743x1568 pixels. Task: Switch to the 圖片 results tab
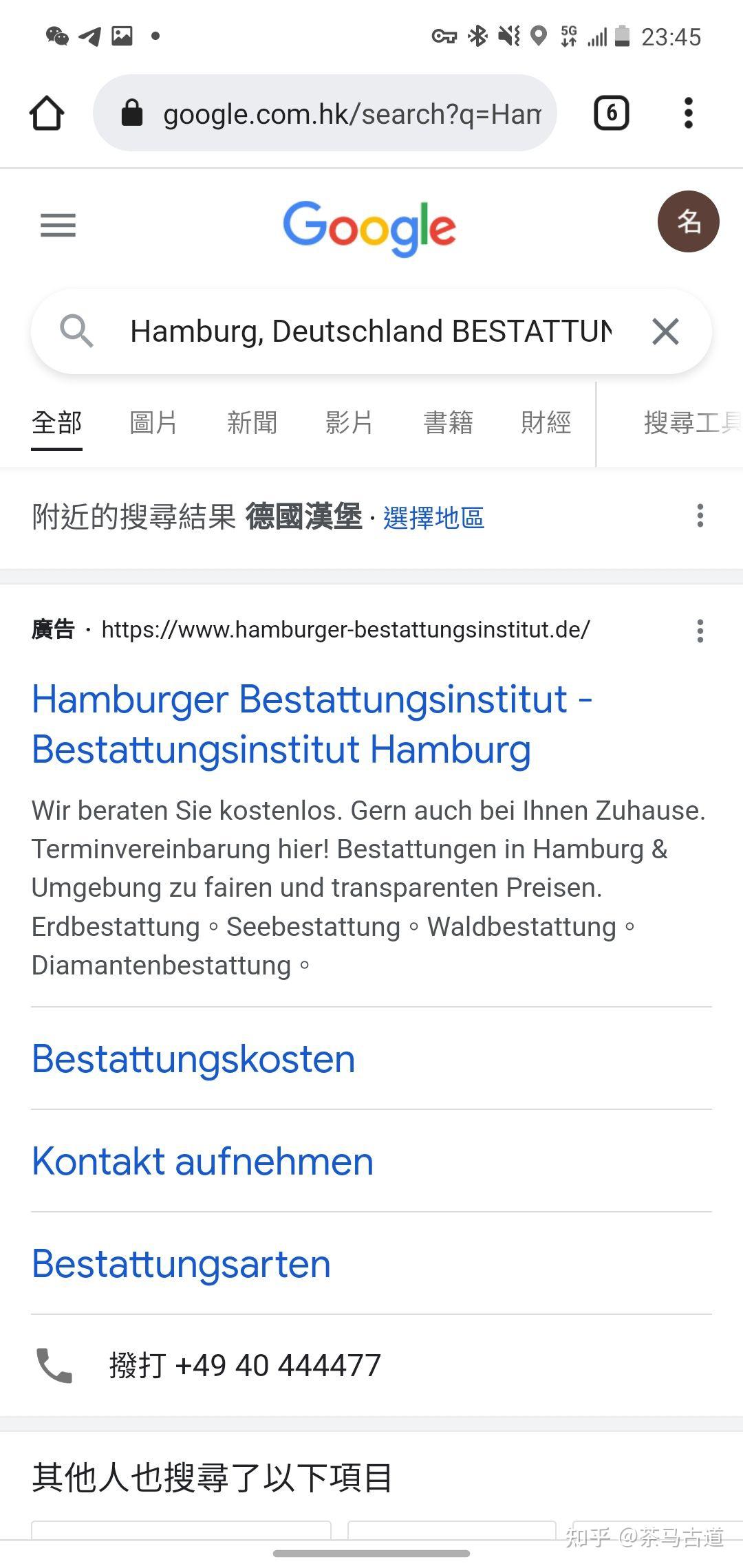[x=153, y=422]
